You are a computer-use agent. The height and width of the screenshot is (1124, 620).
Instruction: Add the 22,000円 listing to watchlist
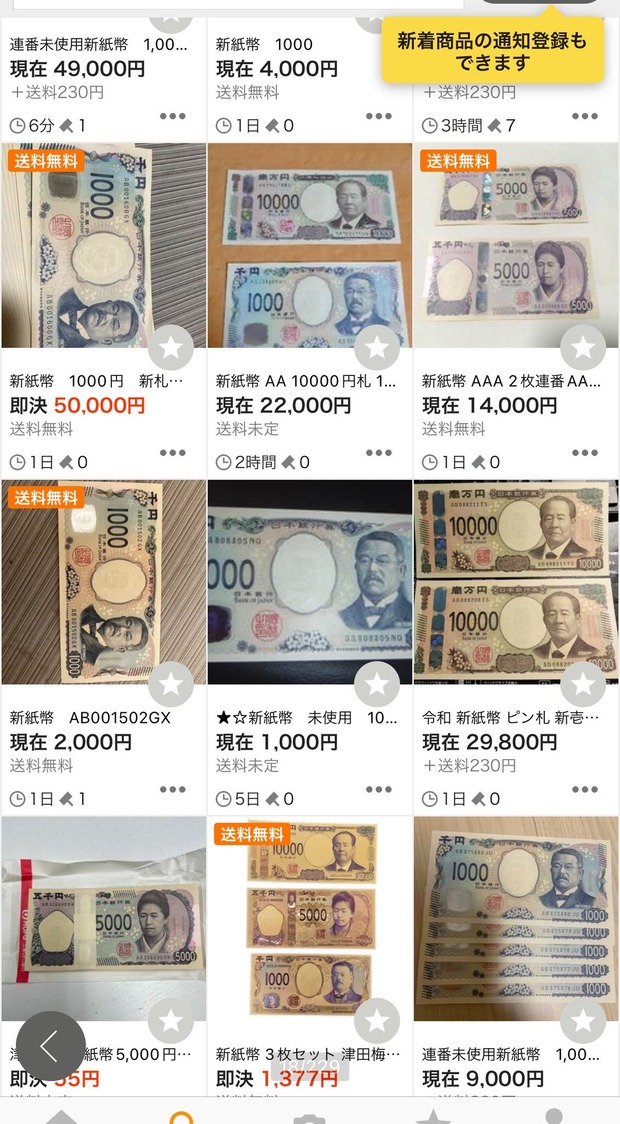(377, 348)
